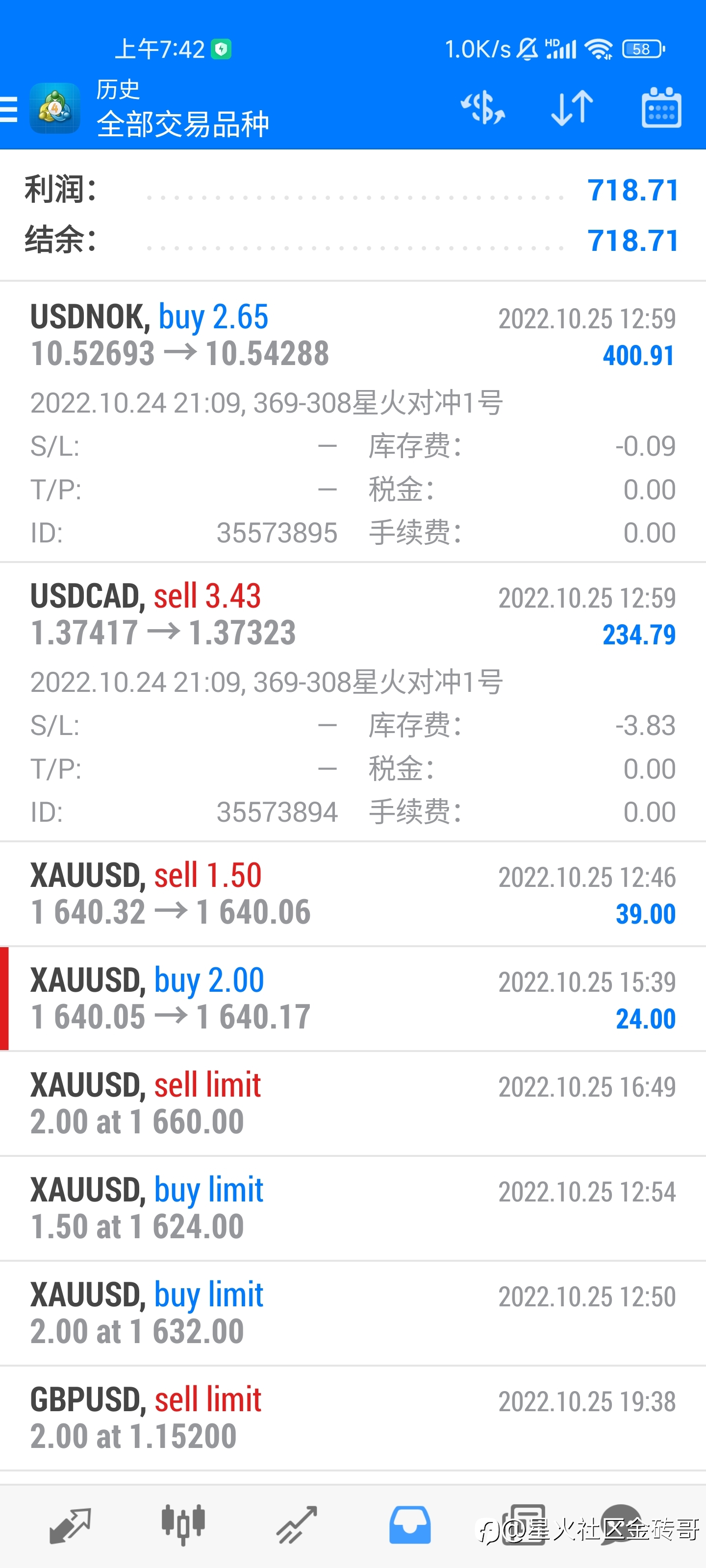Open XAUUSD buy limit at 1 632.00
The height and width of the screenshot is (1568, 706).
(353, 1313)
